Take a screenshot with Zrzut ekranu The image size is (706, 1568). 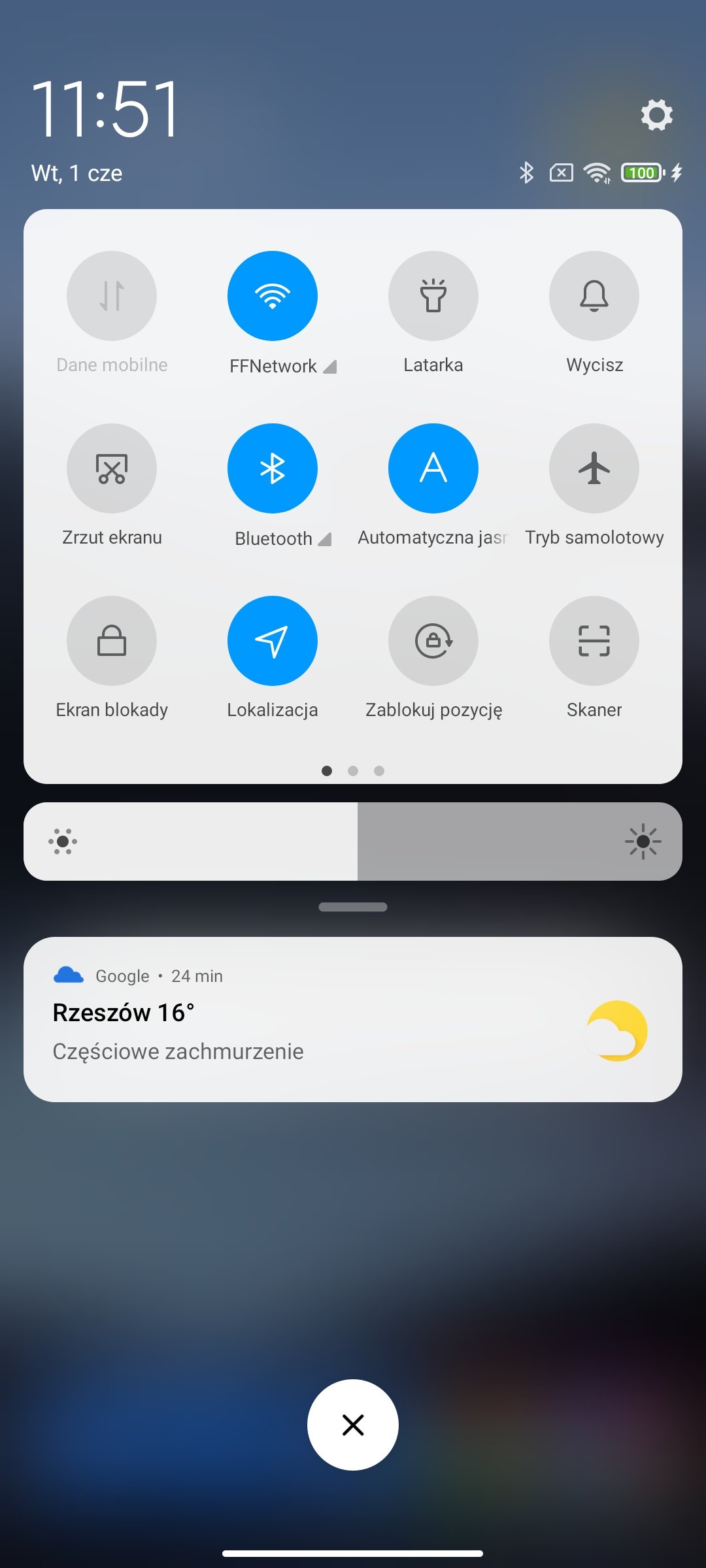point(112,468)
